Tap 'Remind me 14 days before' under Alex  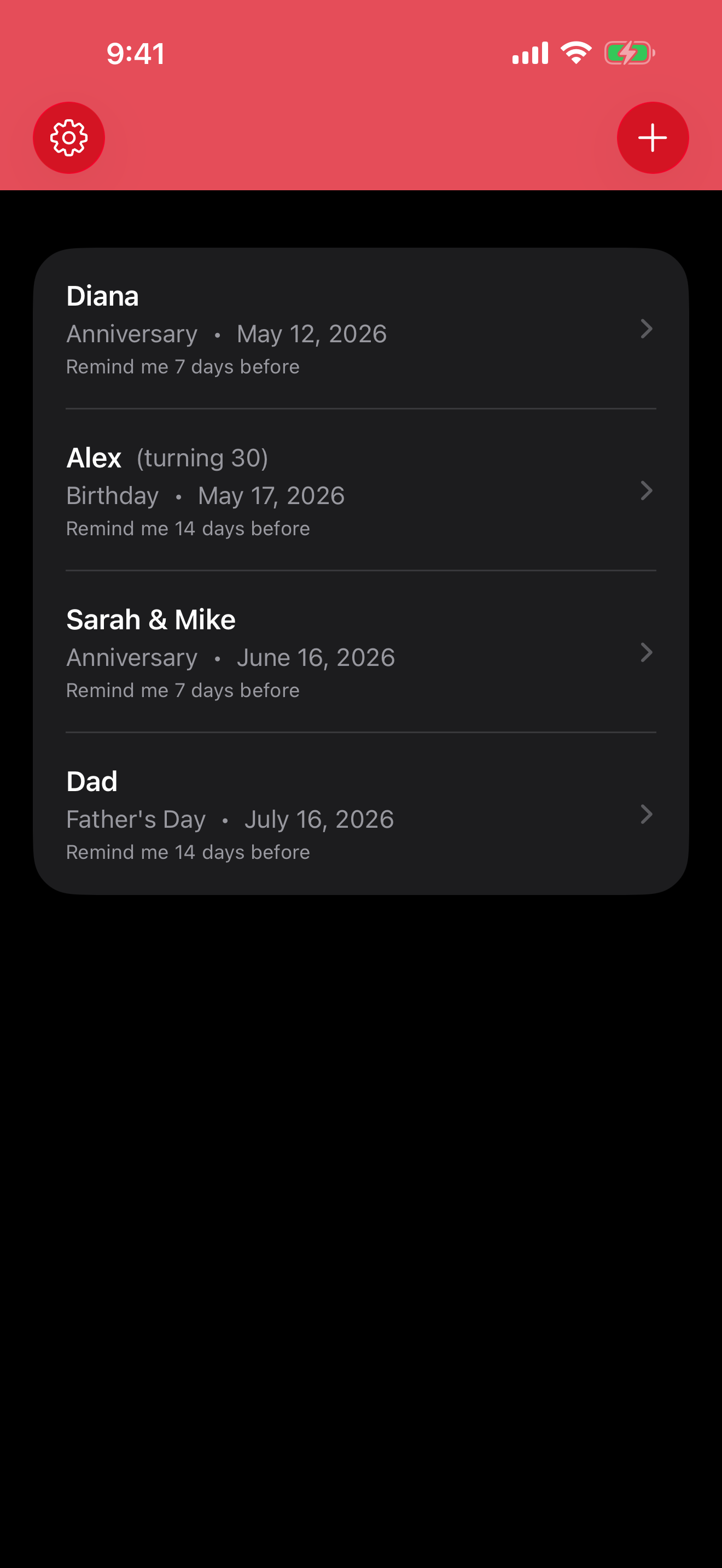click(x=188, y=528)
